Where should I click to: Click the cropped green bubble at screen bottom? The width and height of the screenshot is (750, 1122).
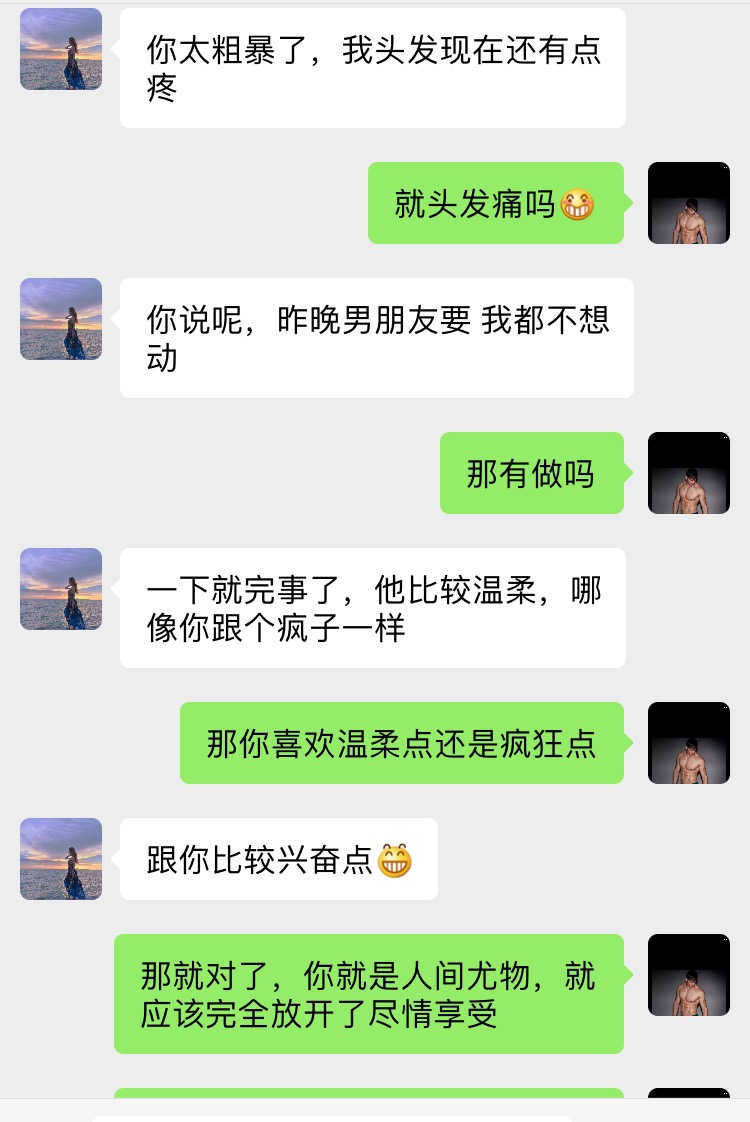[x=373, y=1090]
